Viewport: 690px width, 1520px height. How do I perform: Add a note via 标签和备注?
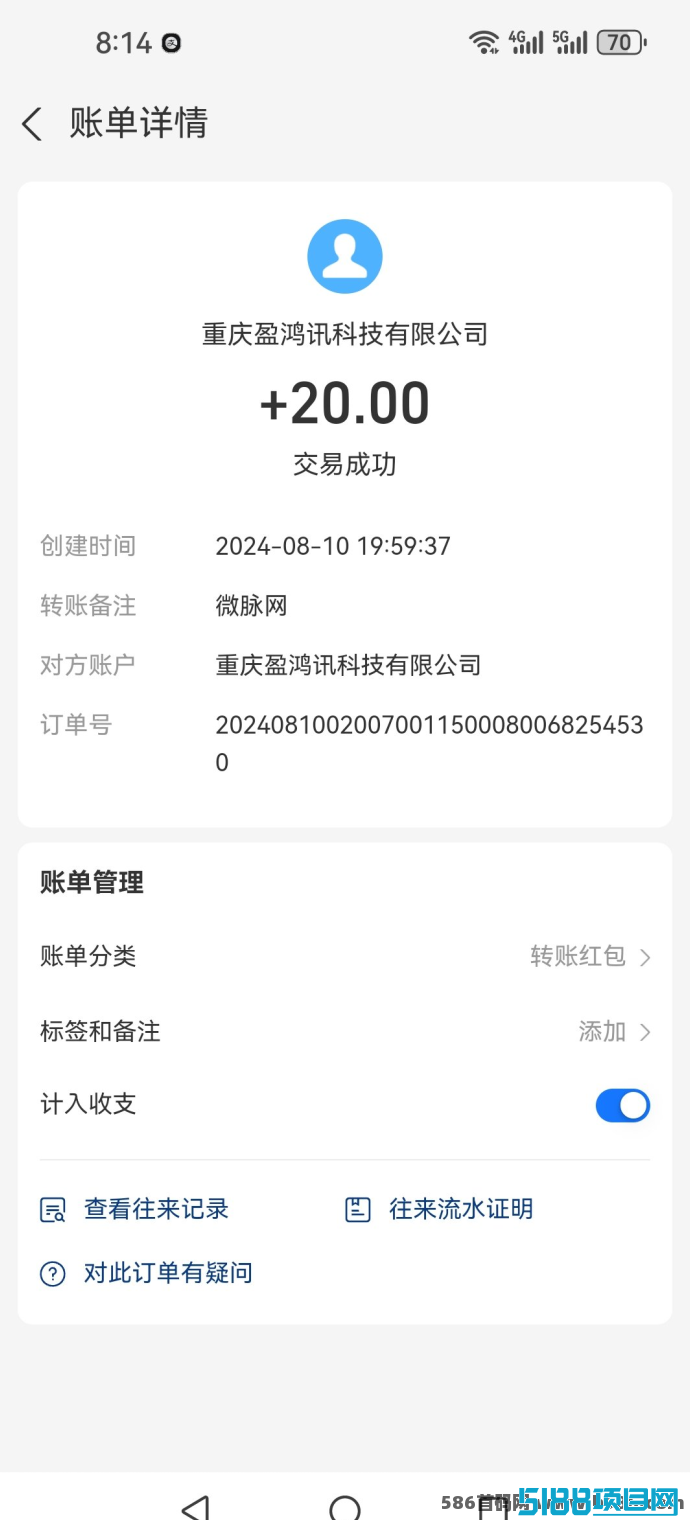pyautogui.click(x=345, y=1031)
